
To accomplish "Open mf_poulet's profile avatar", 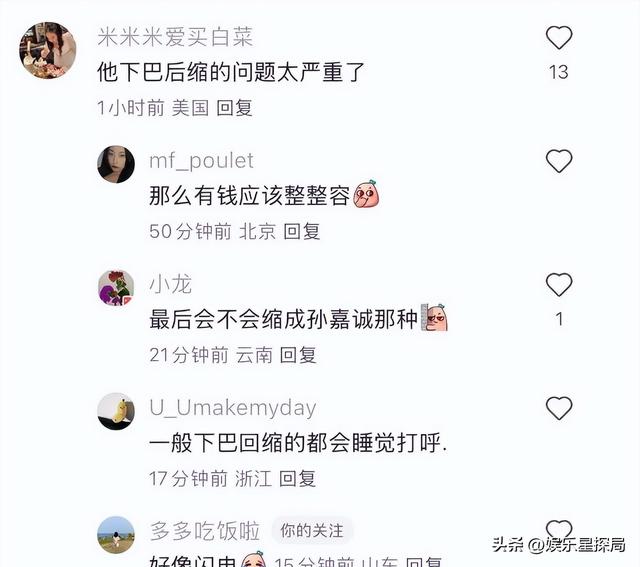I will point(116,165).
